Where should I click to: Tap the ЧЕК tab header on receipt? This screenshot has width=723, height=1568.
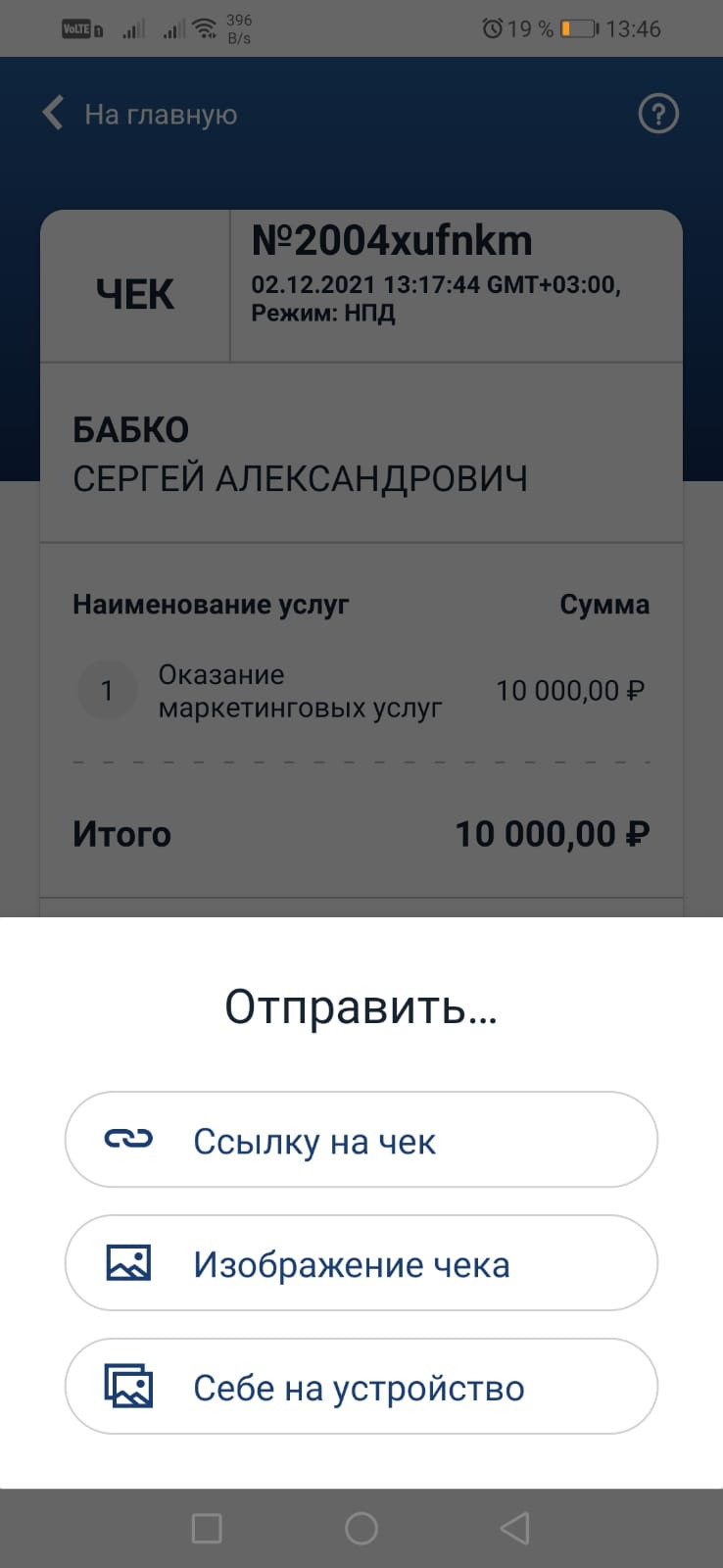tap(135, 292)
